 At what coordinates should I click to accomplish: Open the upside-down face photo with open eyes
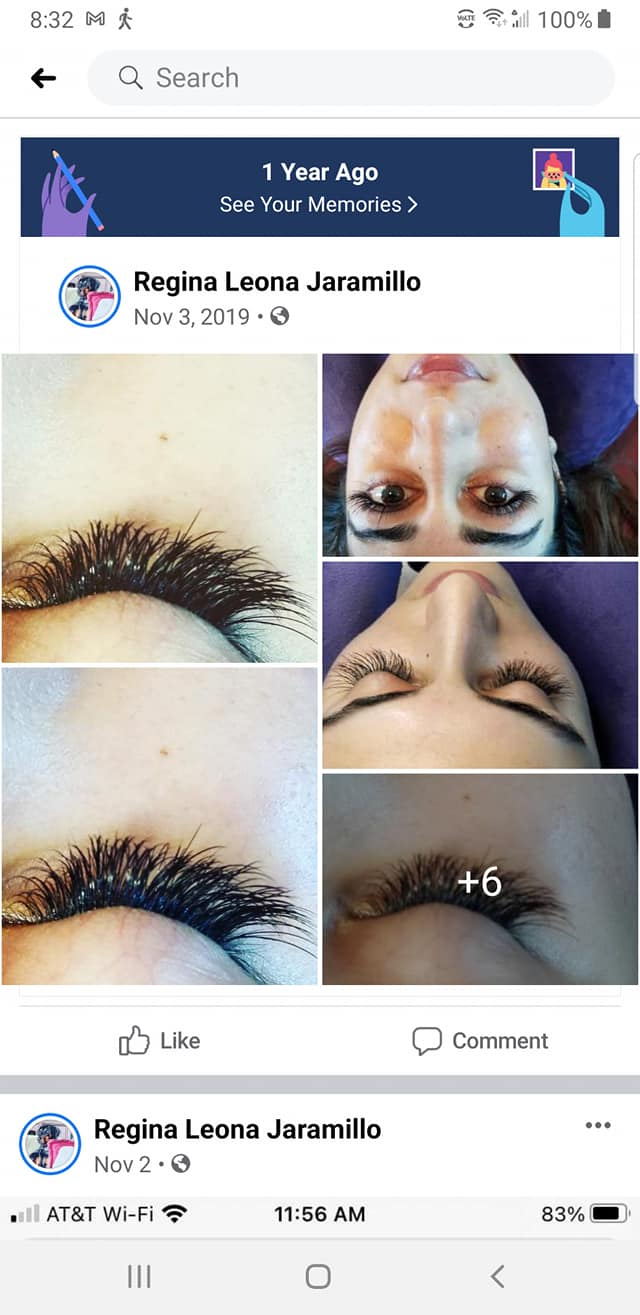(x=480, y=455)
